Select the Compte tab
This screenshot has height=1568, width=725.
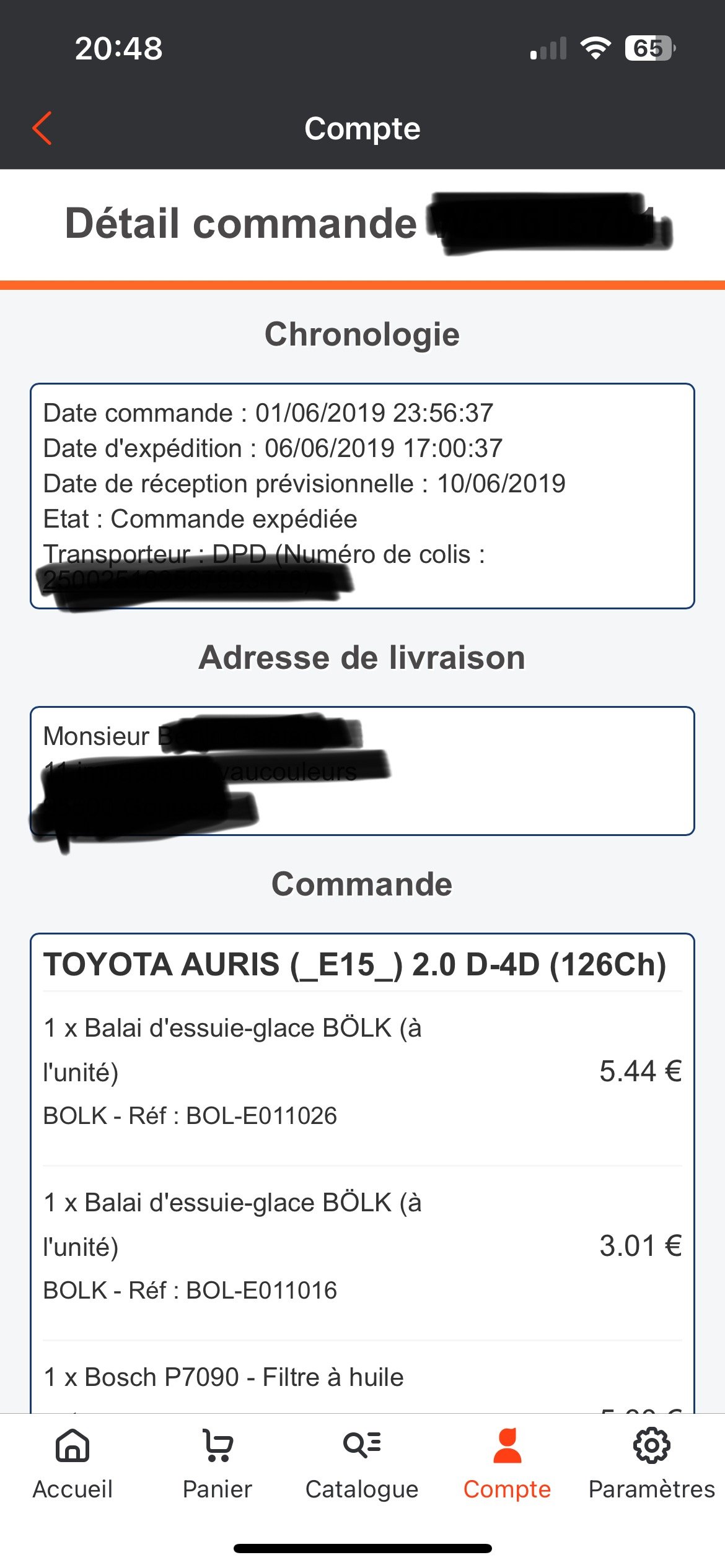tap(507, 1463)
